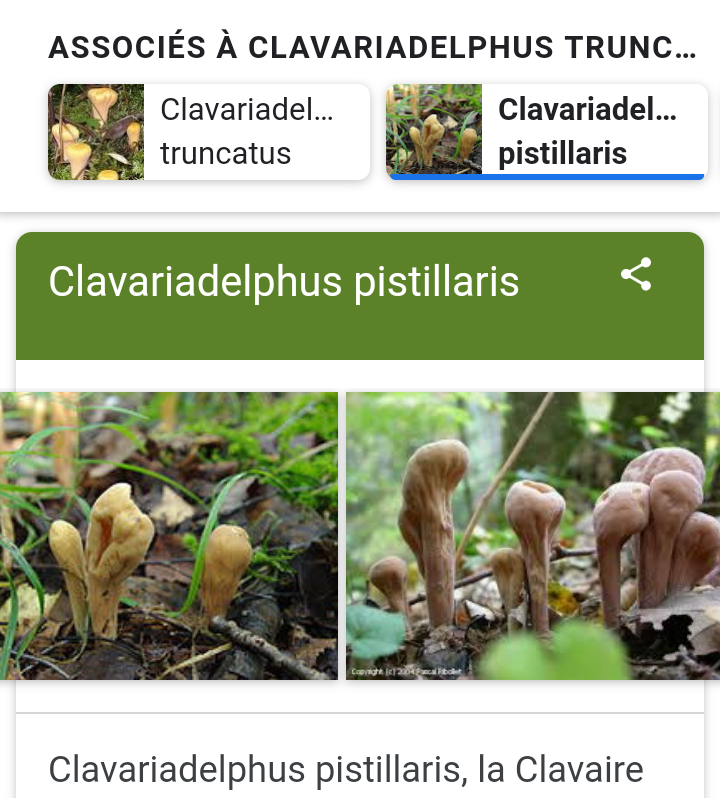The width and height of the screenshot is (720, 798).
Task: Select the Clavariadelphus pistillaris card
Action: (548, 132)
